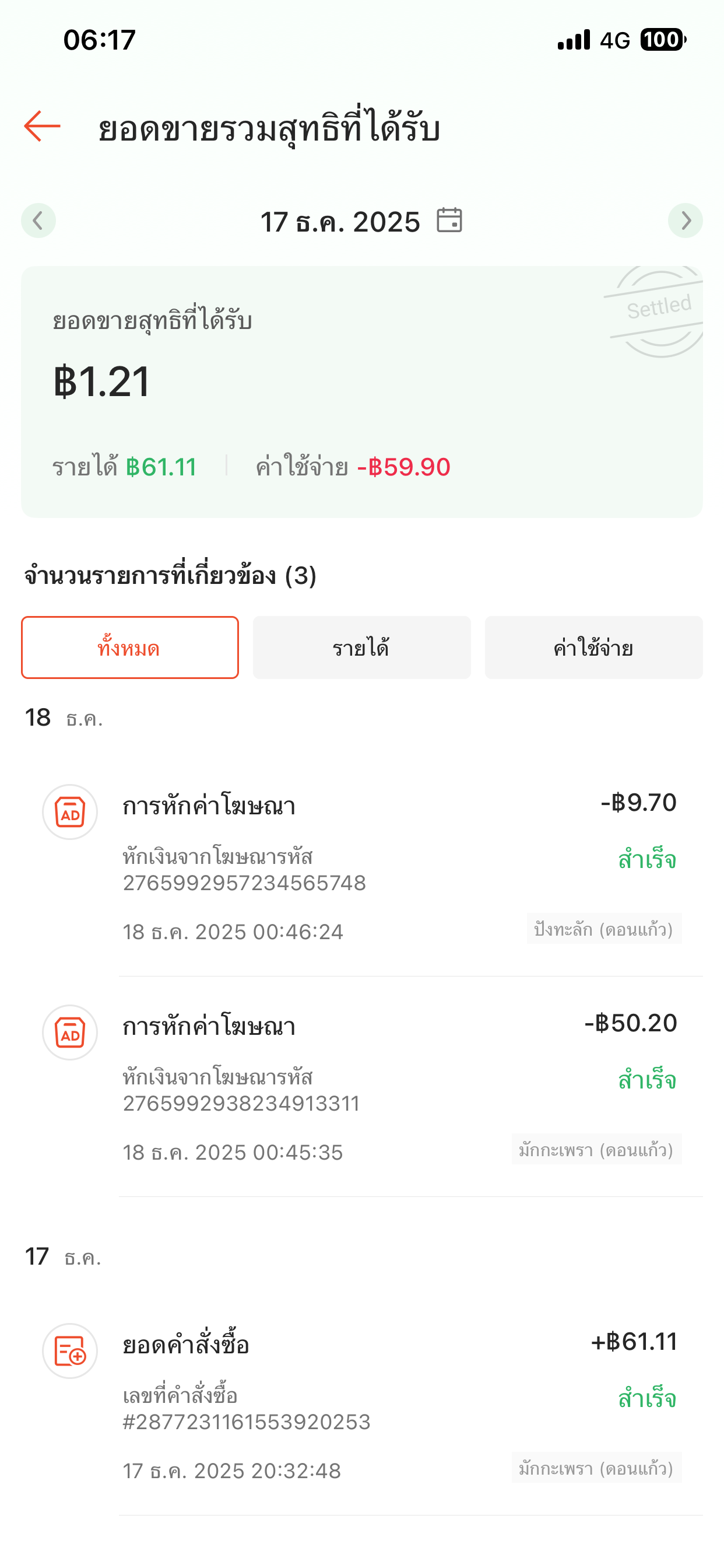Select the ทั้งหมด filter tab
724x1568 pixels.
coord(129,647)
